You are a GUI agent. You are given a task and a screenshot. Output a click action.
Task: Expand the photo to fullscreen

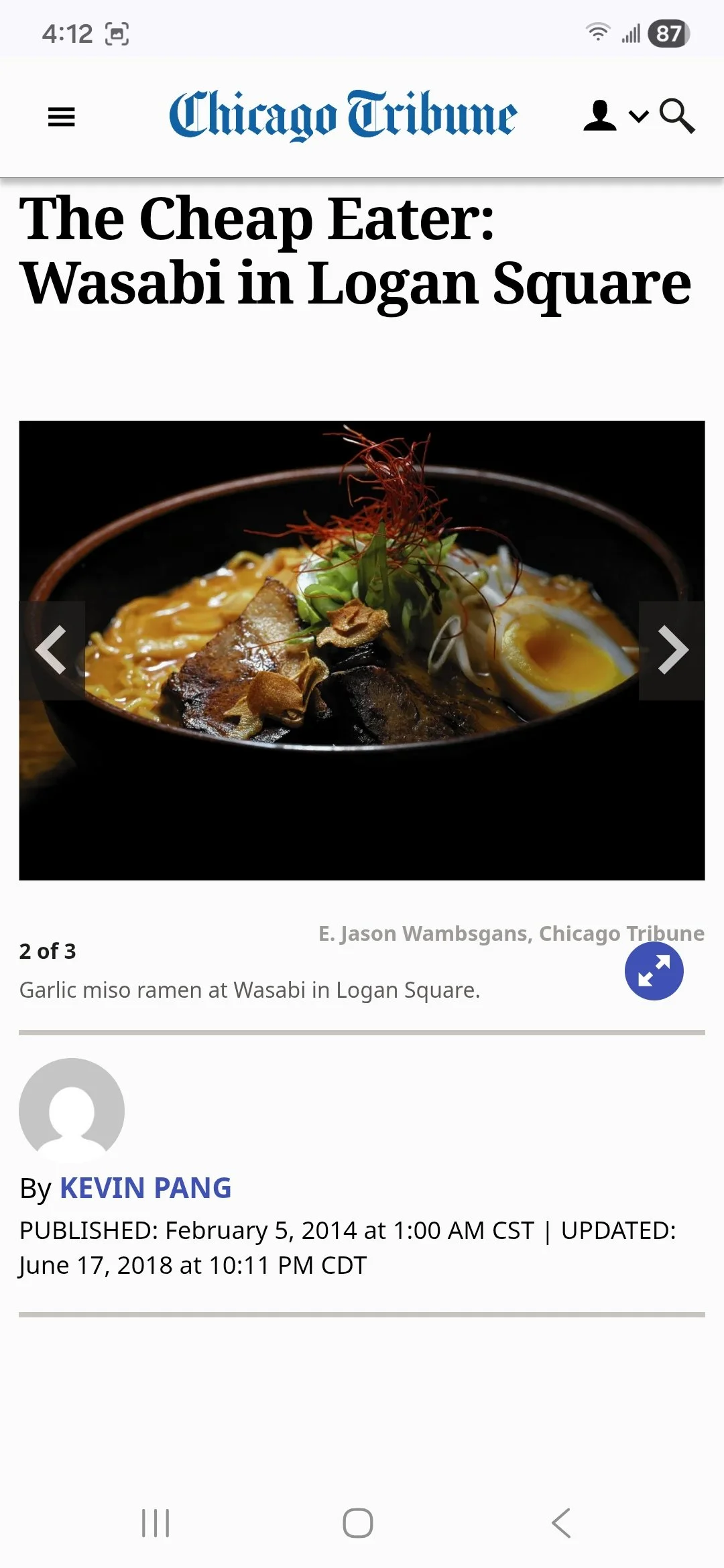click(x=654, y=971)
